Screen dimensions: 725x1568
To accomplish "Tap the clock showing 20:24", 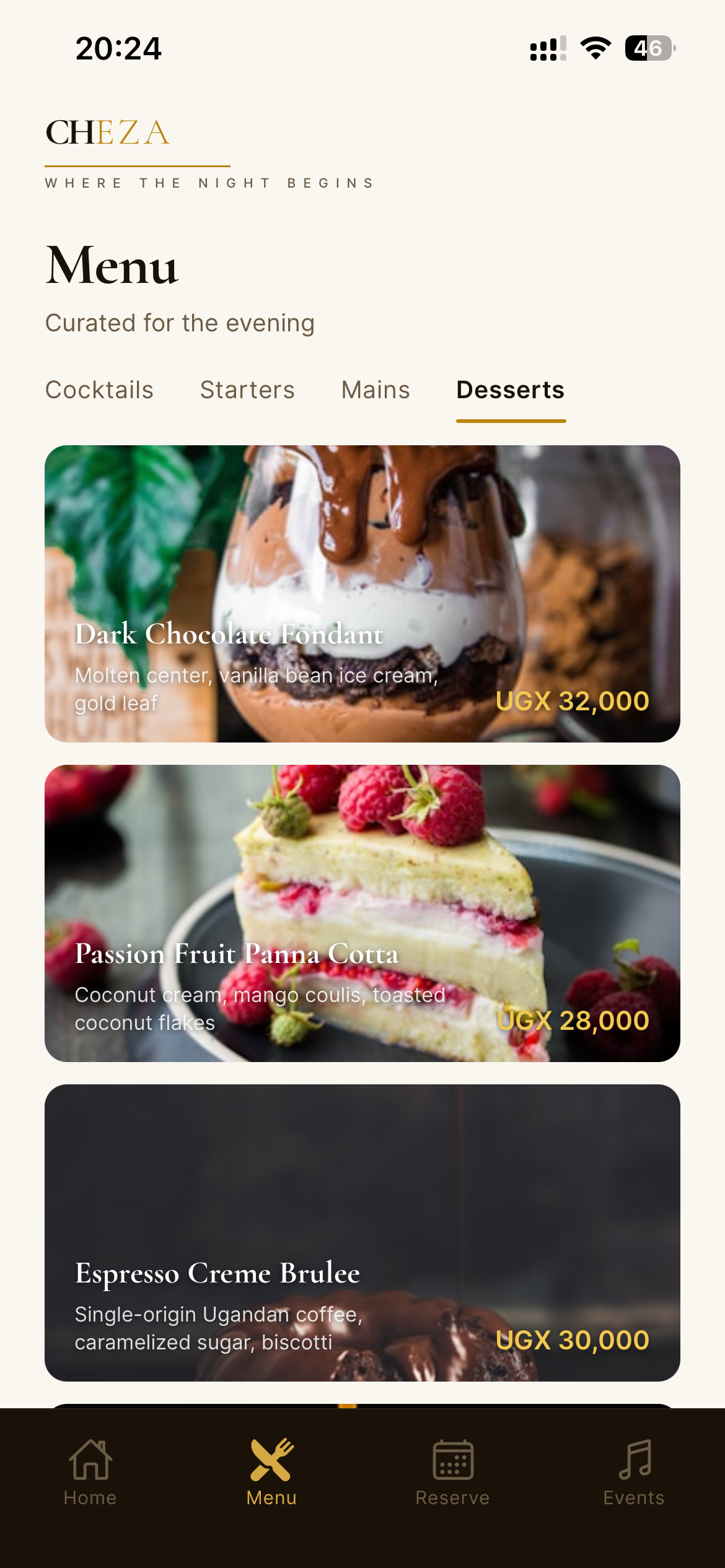I will click(118, 48).
